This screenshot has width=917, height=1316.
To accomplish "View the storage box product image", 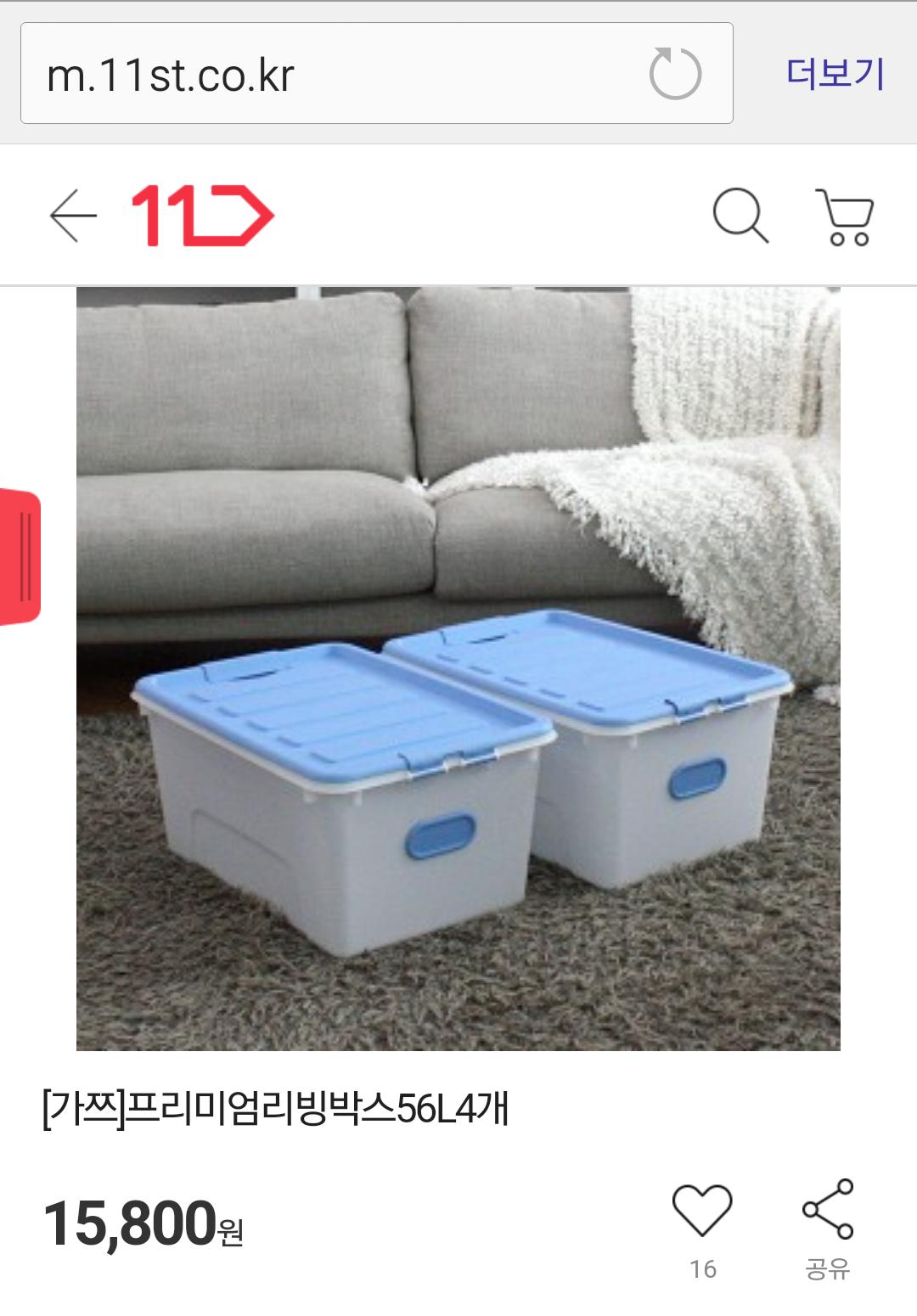I will coord(458,669).
